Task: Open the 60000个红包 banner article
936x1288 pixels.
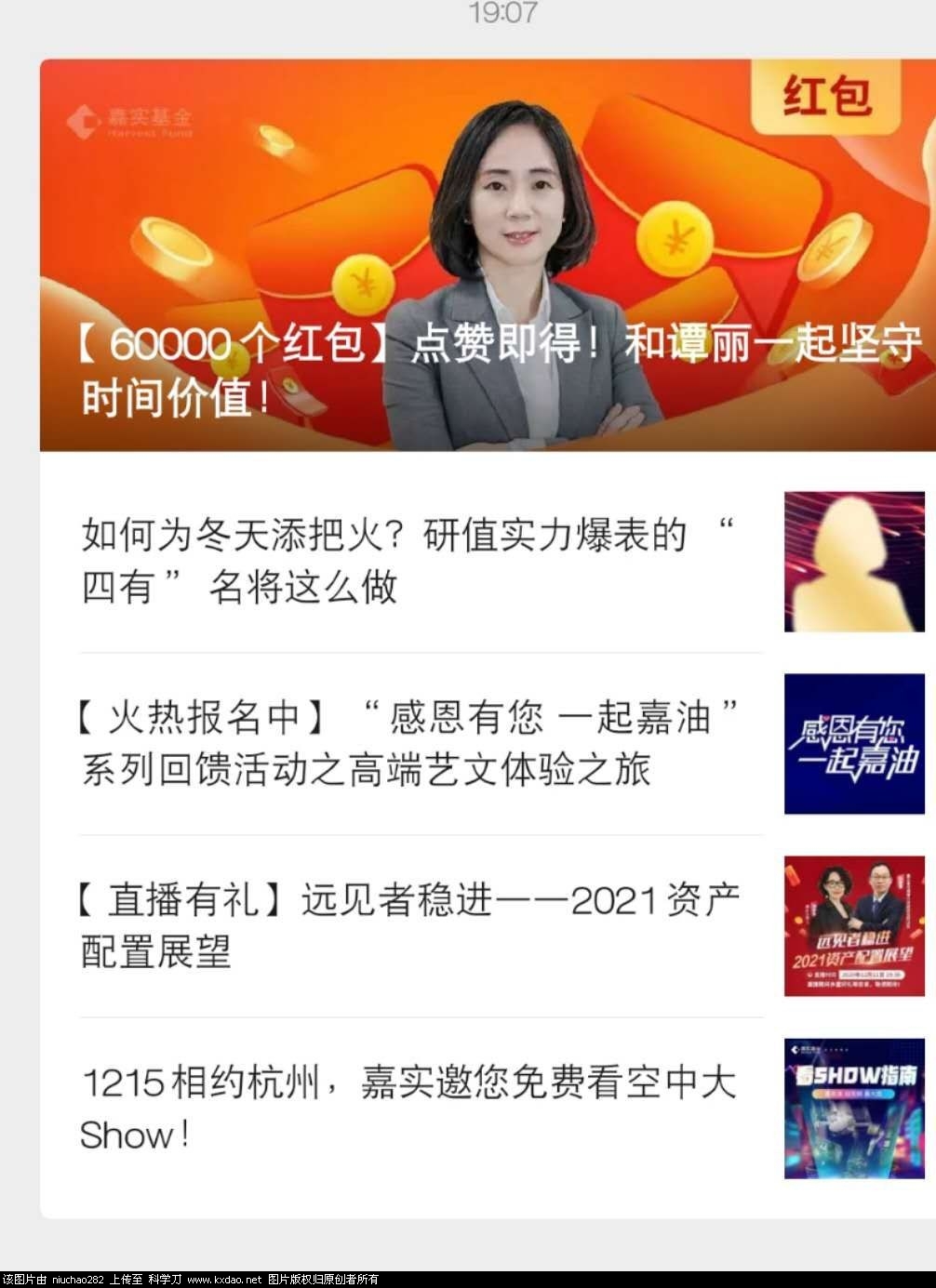Action: pos(487,256)
